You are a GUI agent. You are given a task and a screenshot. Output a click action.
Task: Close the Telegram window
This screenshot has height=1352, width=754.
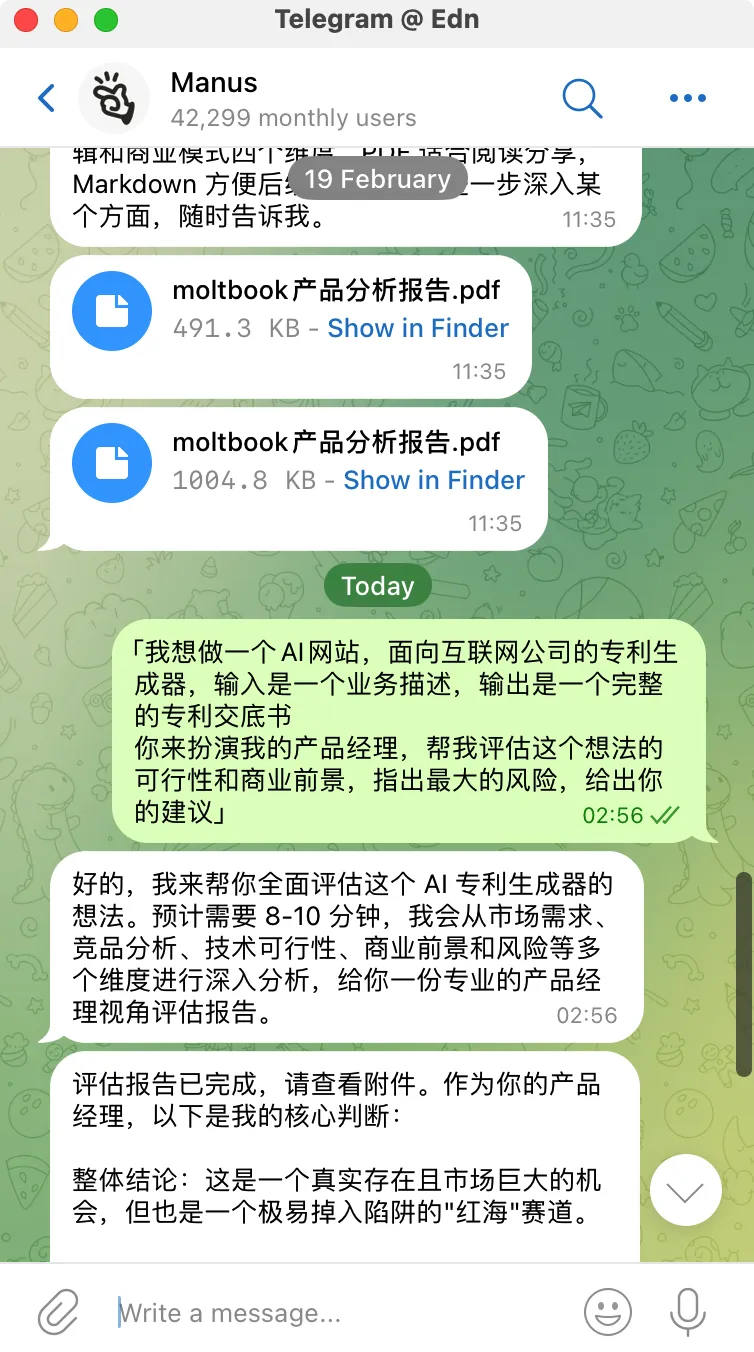[26, 19]
